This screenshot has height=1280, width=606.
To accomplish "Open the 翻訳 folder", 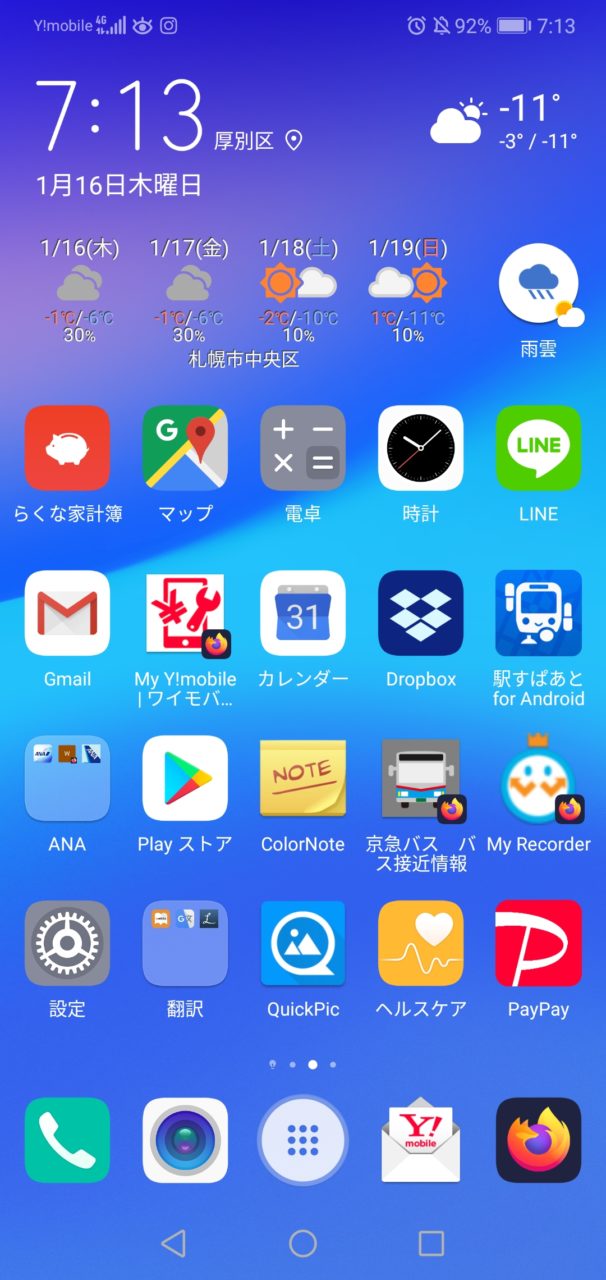I will point(185,943).
